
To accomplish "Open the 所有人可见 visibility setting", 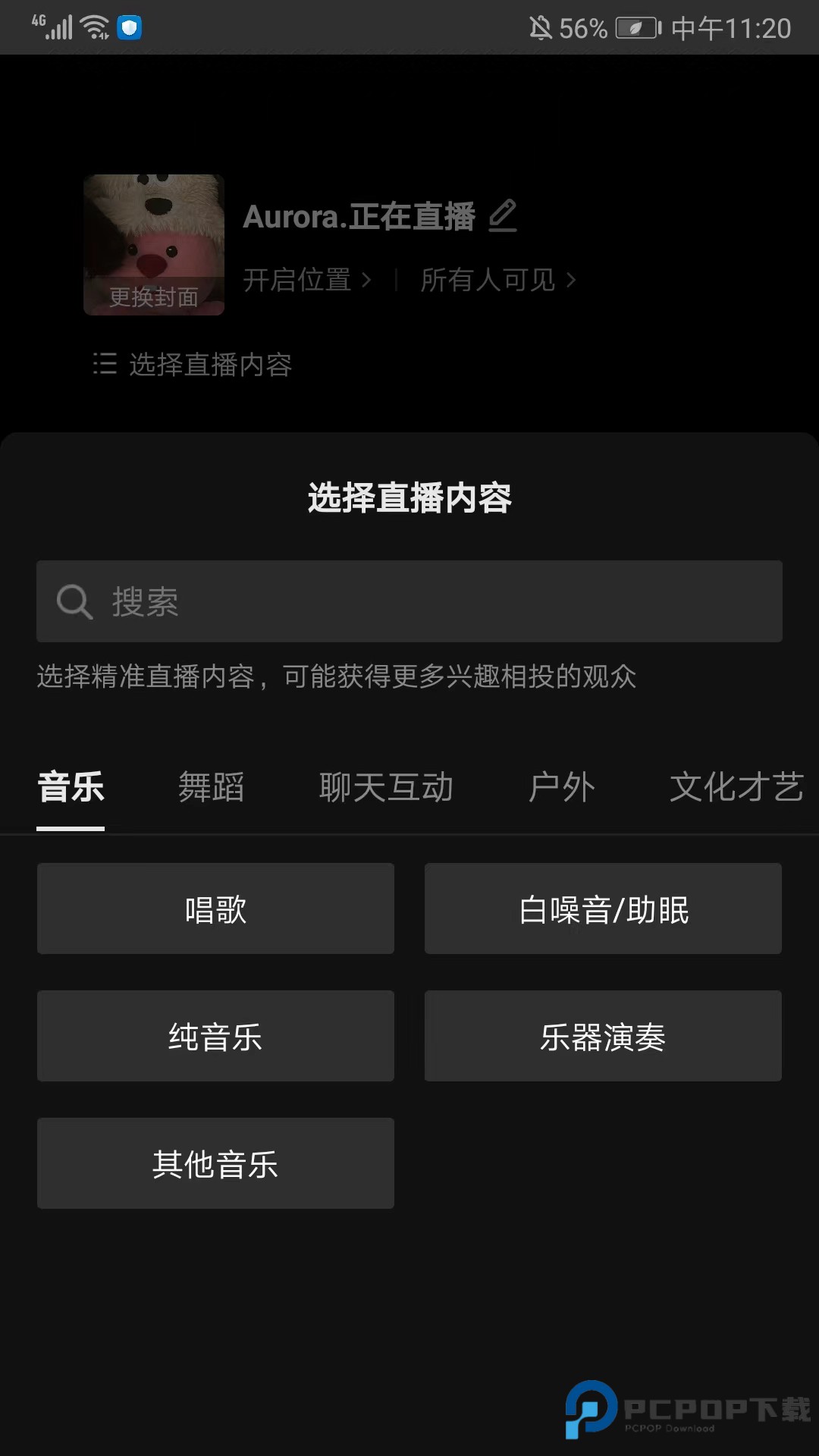I will pos(497,281).
